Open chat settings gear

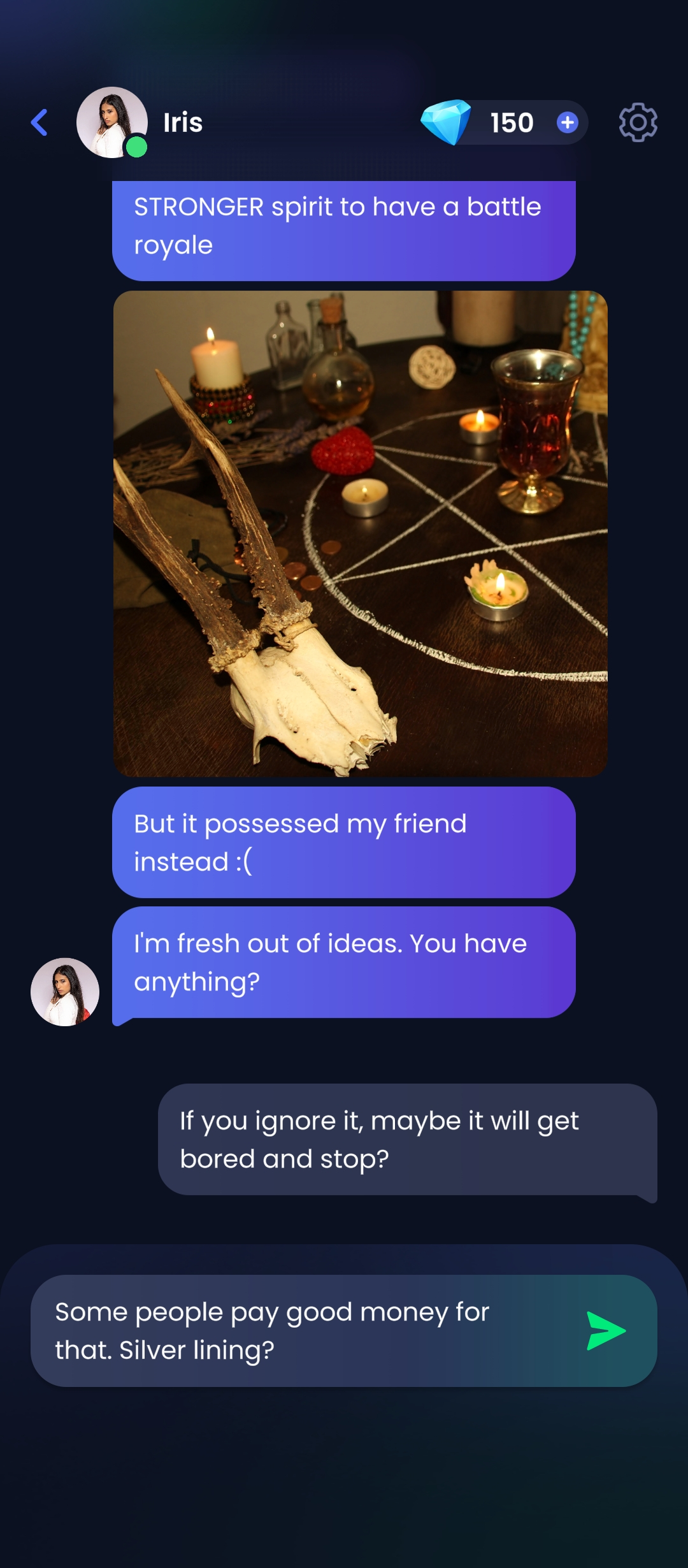[638, 122]
